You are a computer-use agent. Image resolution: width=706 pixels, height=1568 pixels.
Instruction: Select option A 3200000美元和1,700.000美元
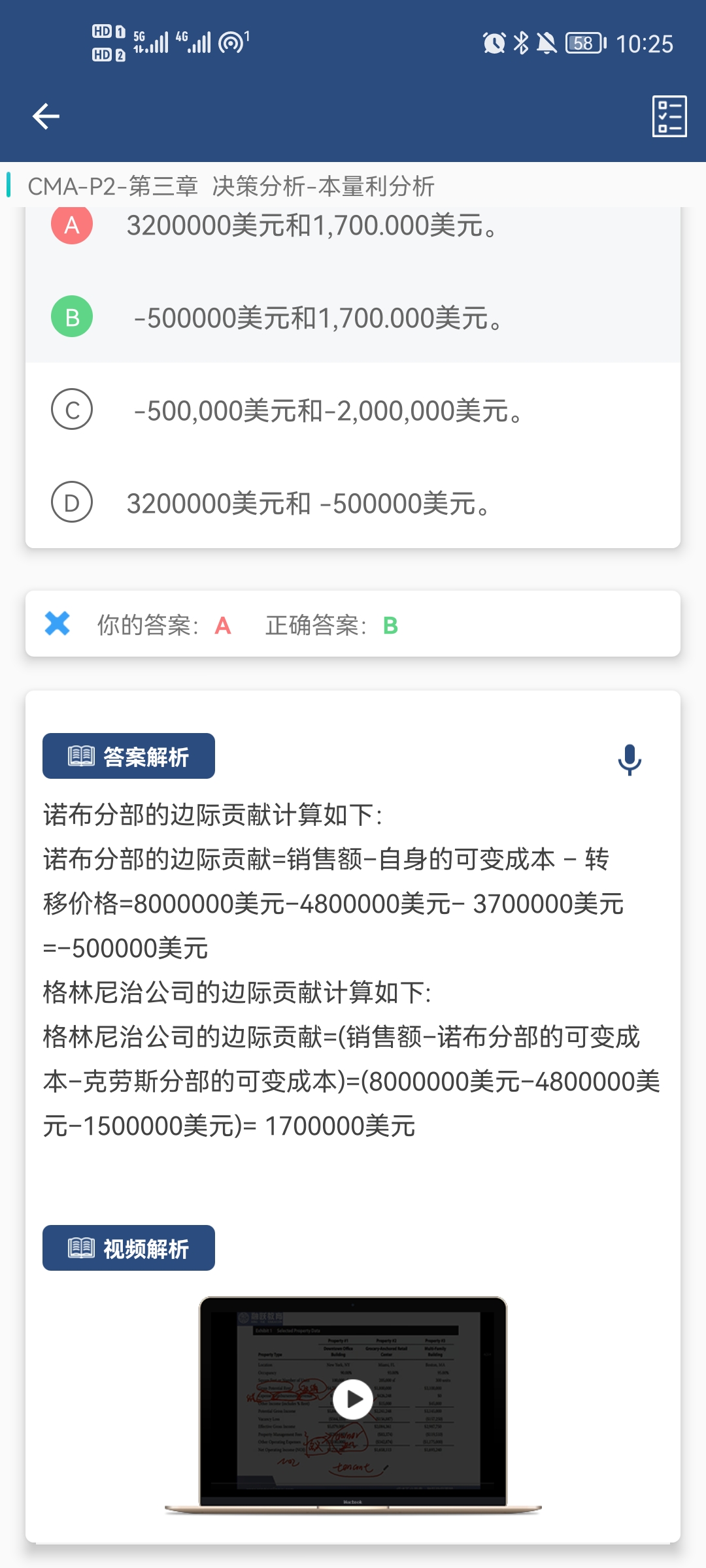coord(353,225)
